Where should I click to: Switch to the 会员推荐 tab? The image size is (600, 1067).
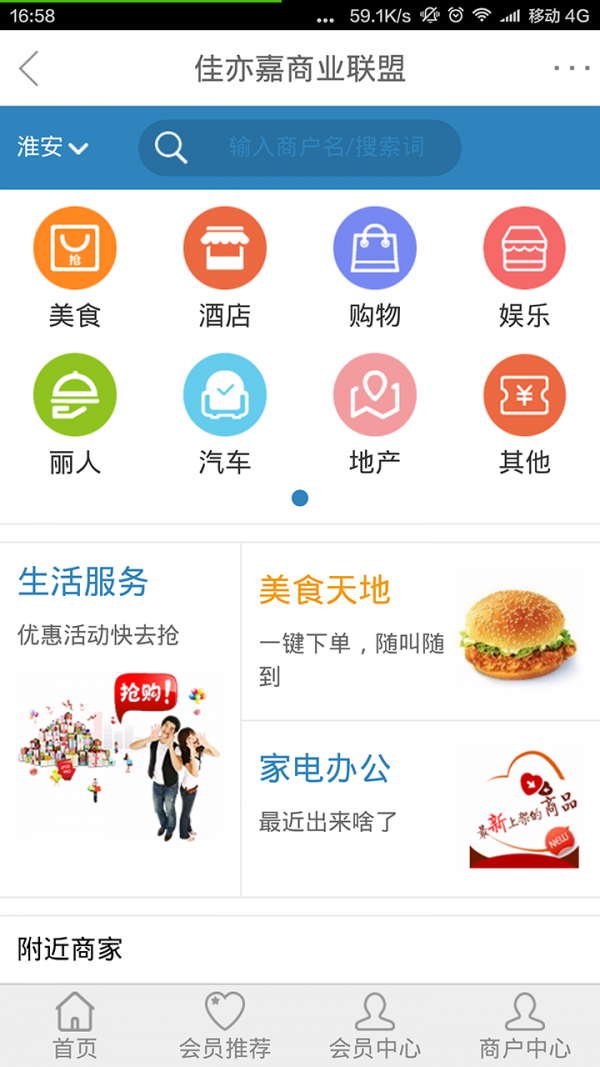tap(225, 1026)
